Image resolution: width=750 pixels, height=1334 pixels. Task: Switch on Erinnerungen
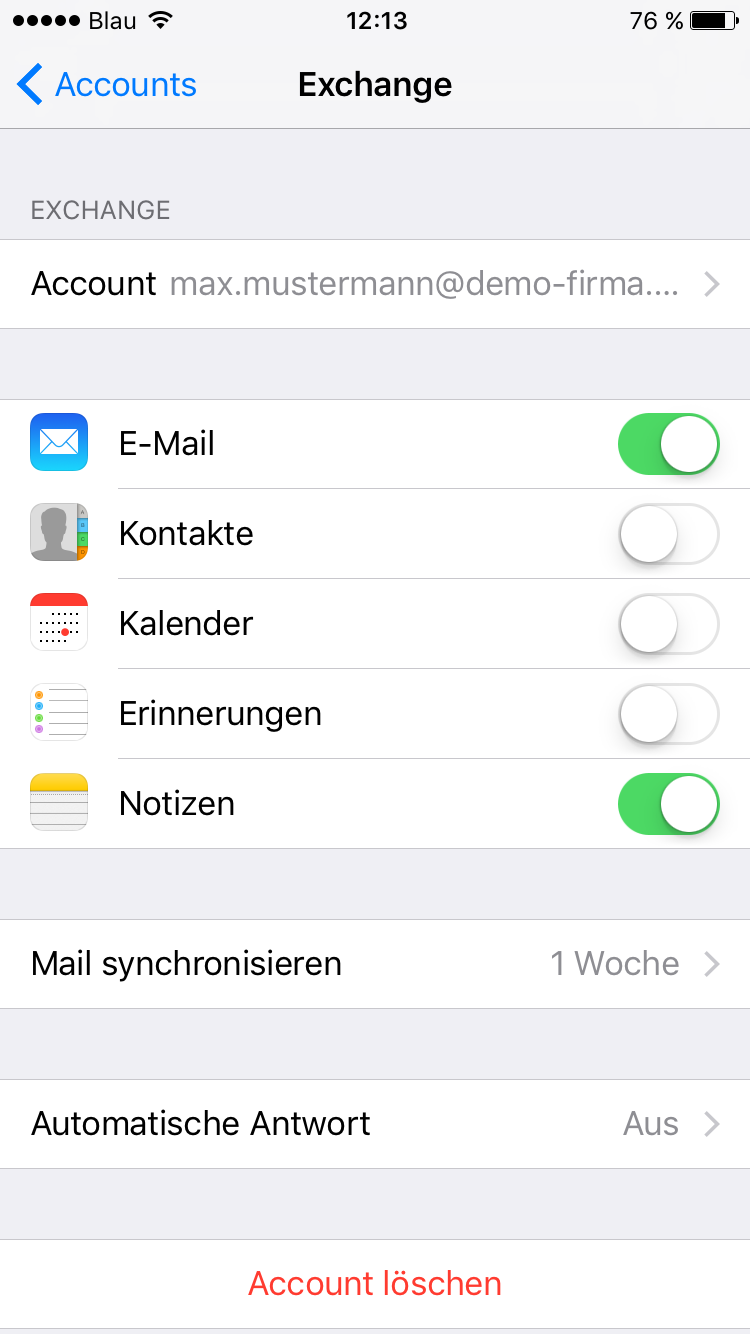pyautogui.click(x=668, y=714)
